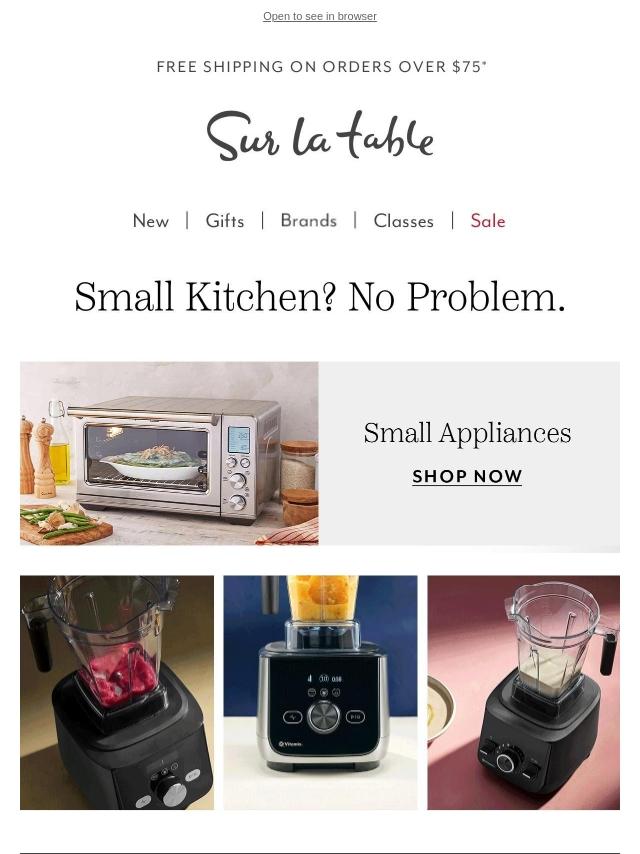Image resolution: width=640 pixels, height=854 pixels.
Task: Open the toaster oven banner image
Action: [x=169, y=453]
